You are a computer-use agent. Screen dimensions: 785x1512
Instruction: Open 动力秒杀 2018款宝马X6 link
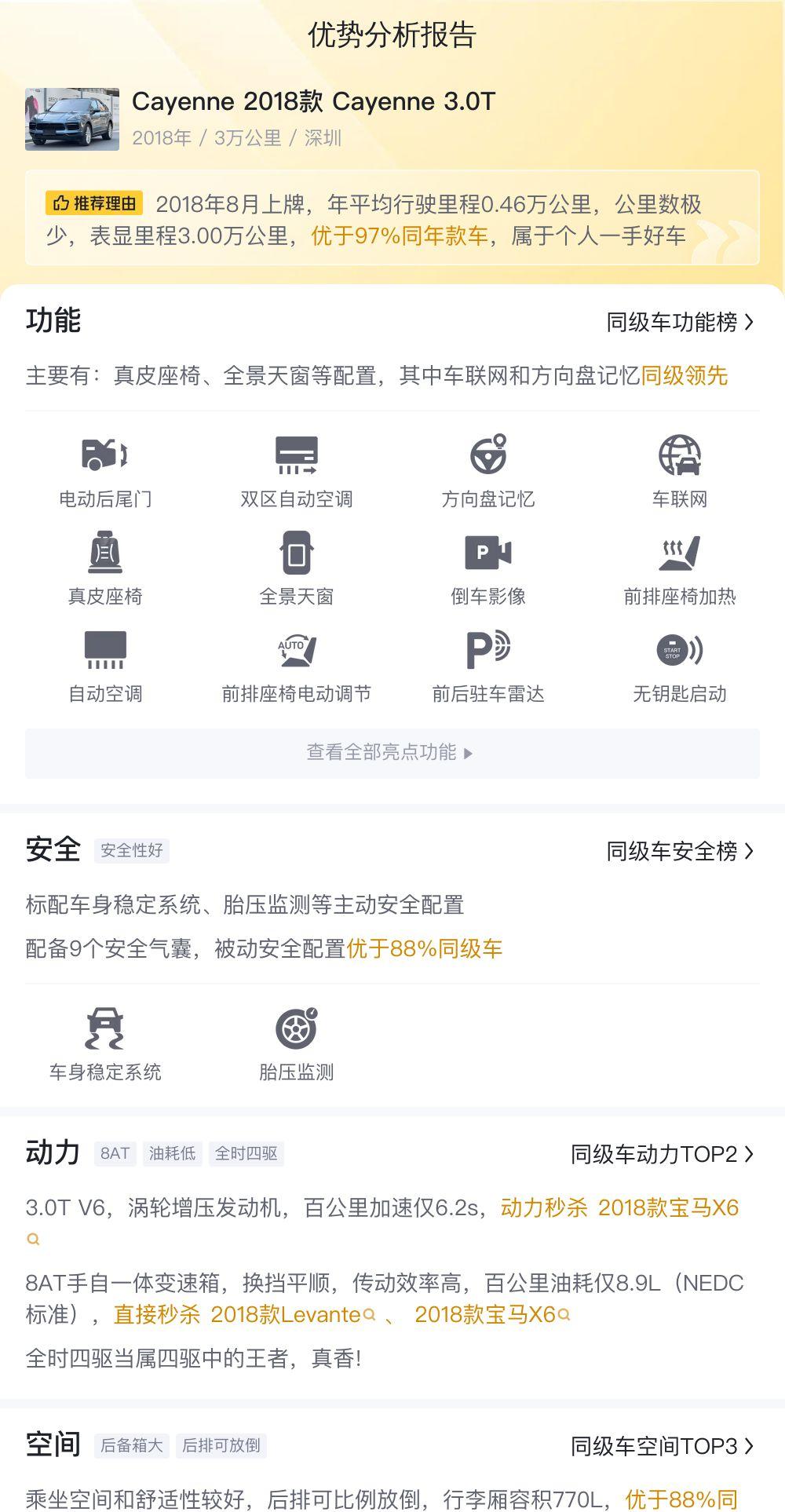[x=620, y=1207]
